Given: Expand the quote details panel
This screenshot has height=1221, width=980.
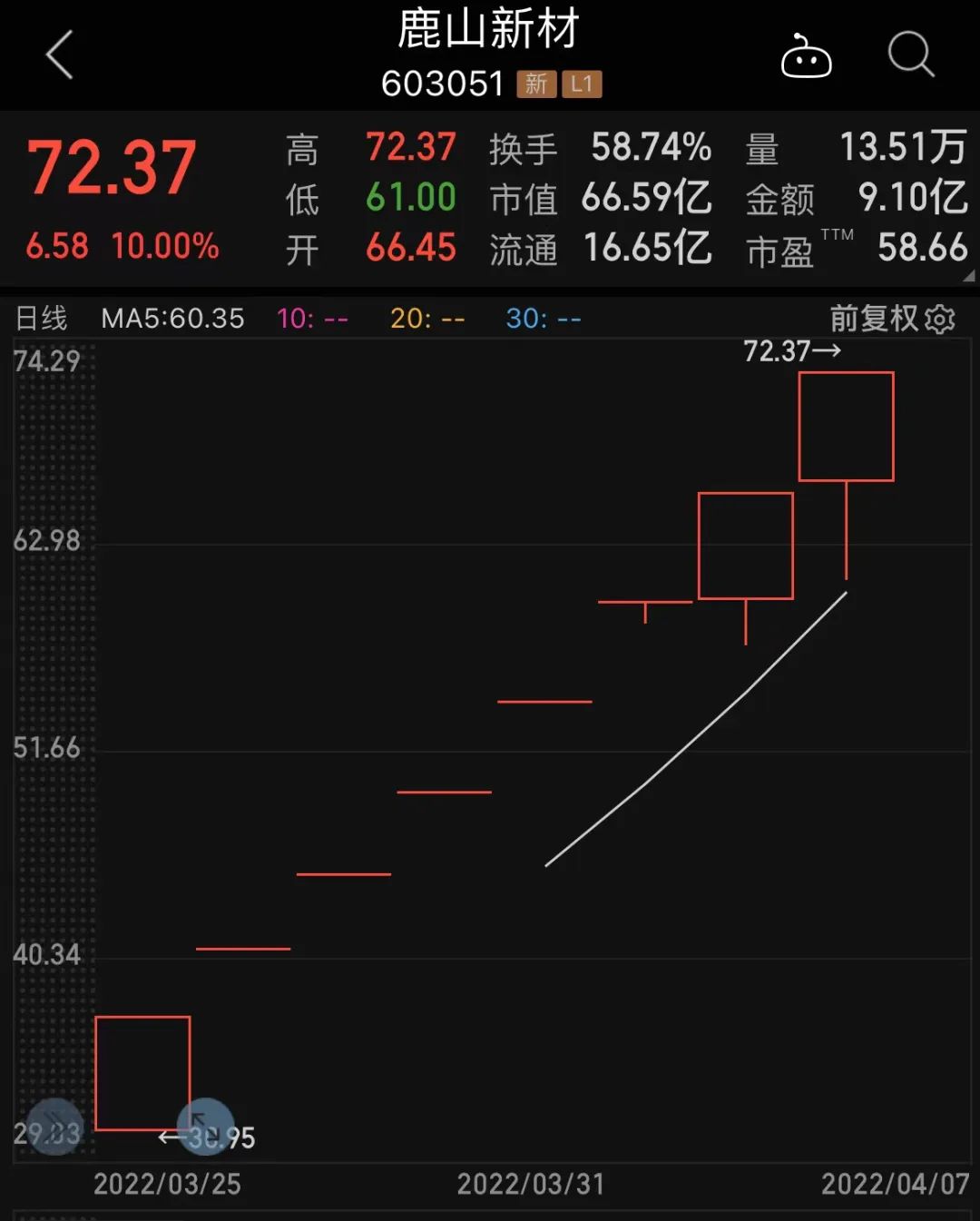Looking at the screenshot, I should pyautogui.click(x=968, y=276).
